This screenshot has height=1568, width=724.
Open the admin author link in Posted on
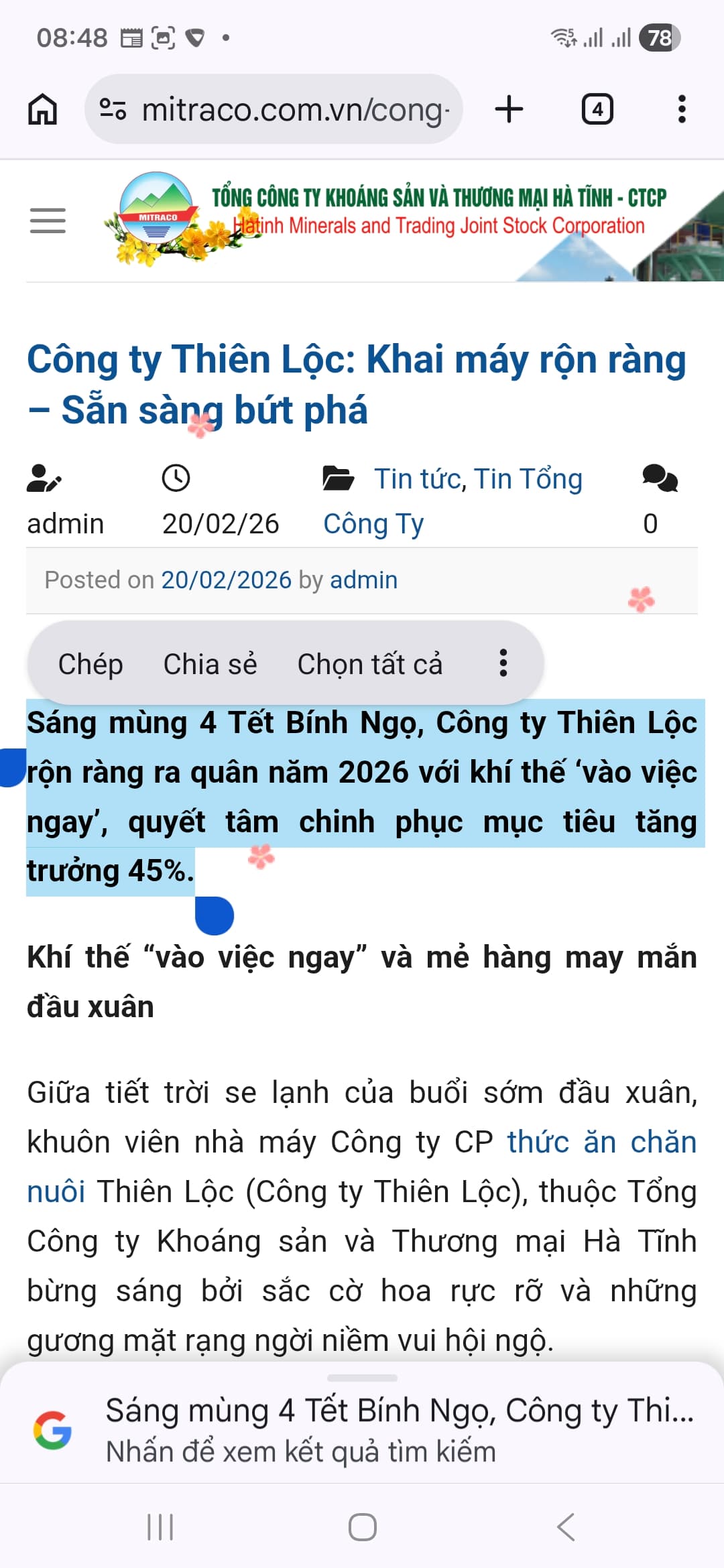363,580
